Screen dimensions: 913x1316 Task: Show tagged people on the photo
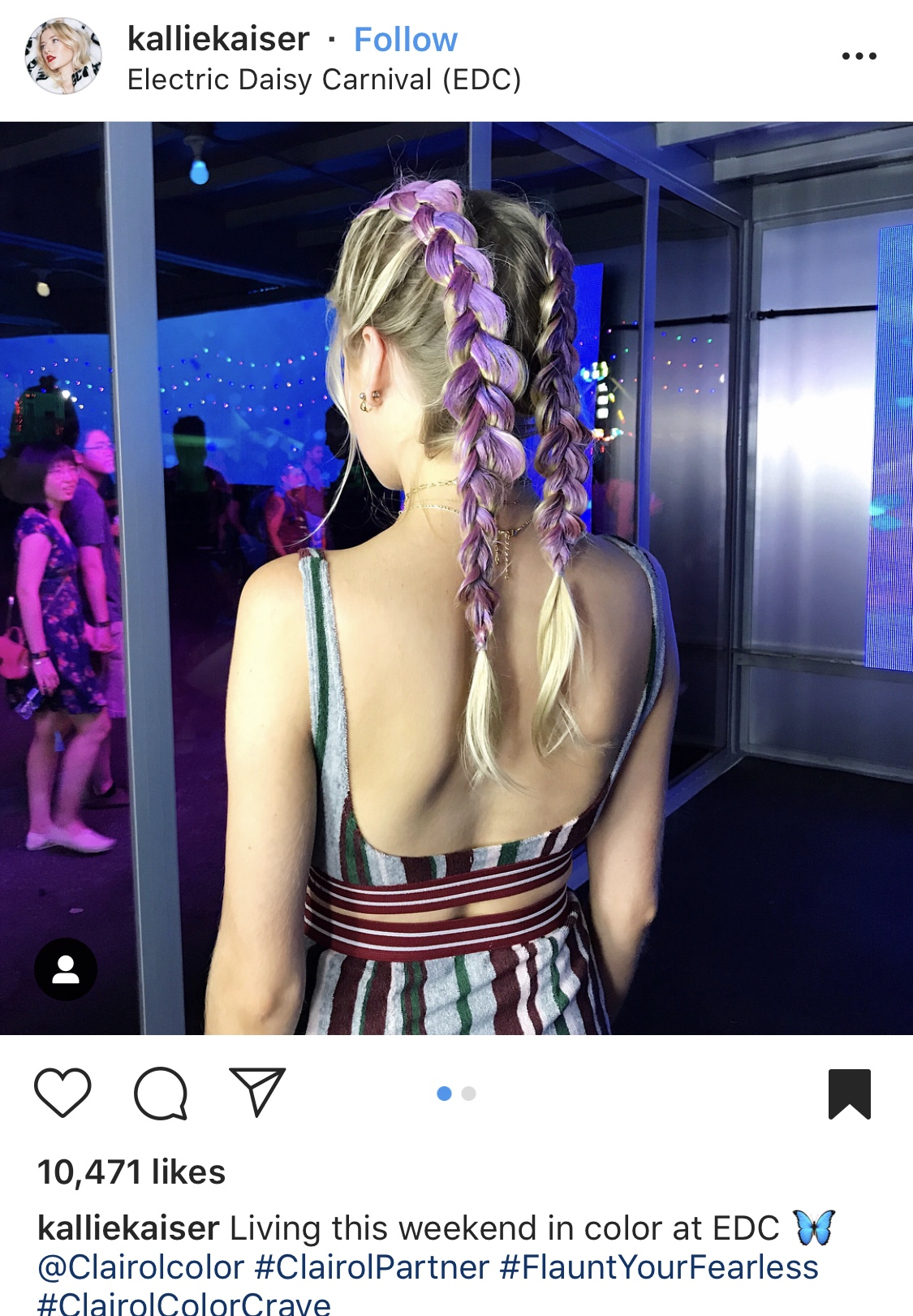tap(66, 969)
